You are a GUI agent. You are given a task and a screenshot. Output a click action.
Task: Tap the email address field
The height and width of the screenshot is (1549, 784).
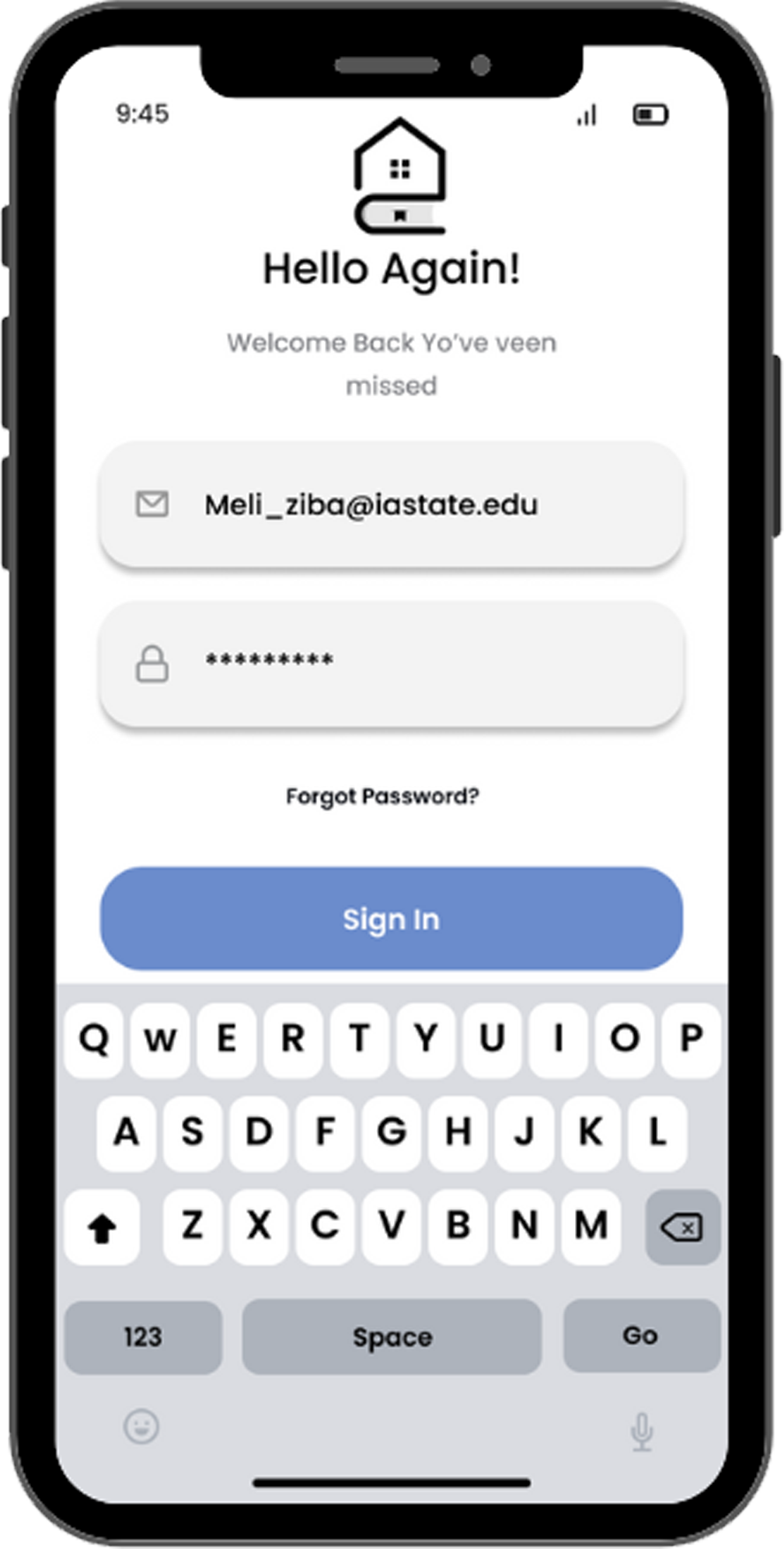[x=391, y=505]
